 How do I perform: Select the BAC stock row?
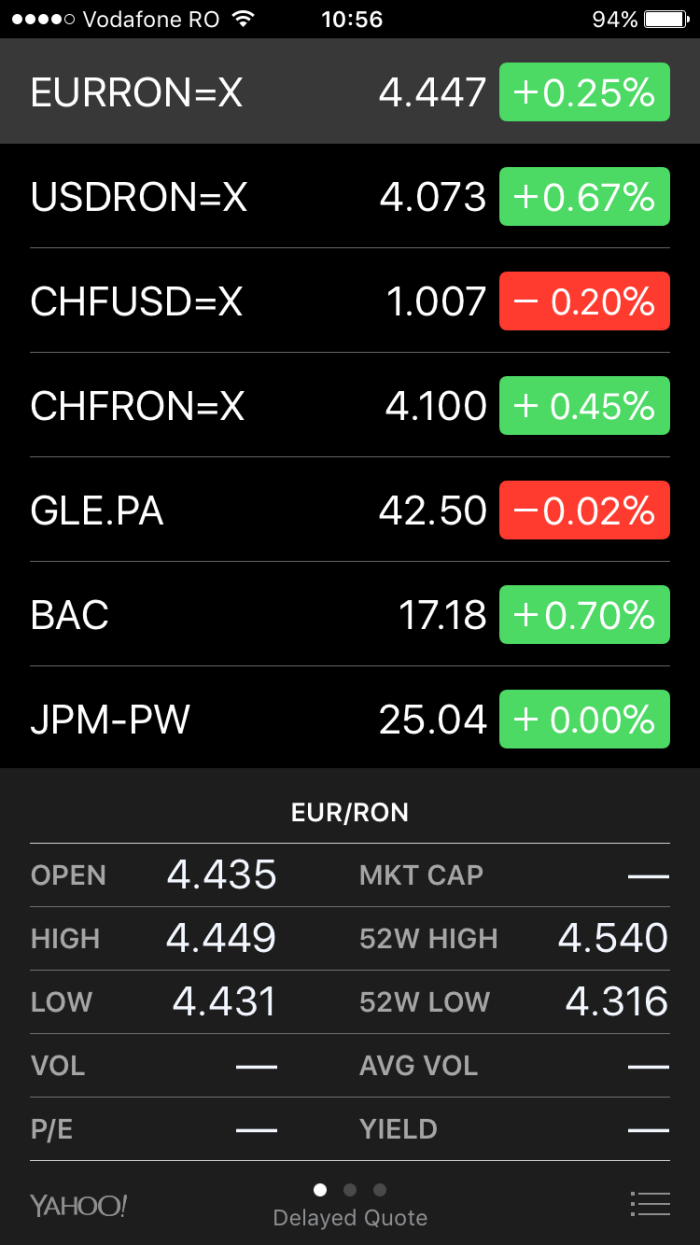click(x=250, y=615)
